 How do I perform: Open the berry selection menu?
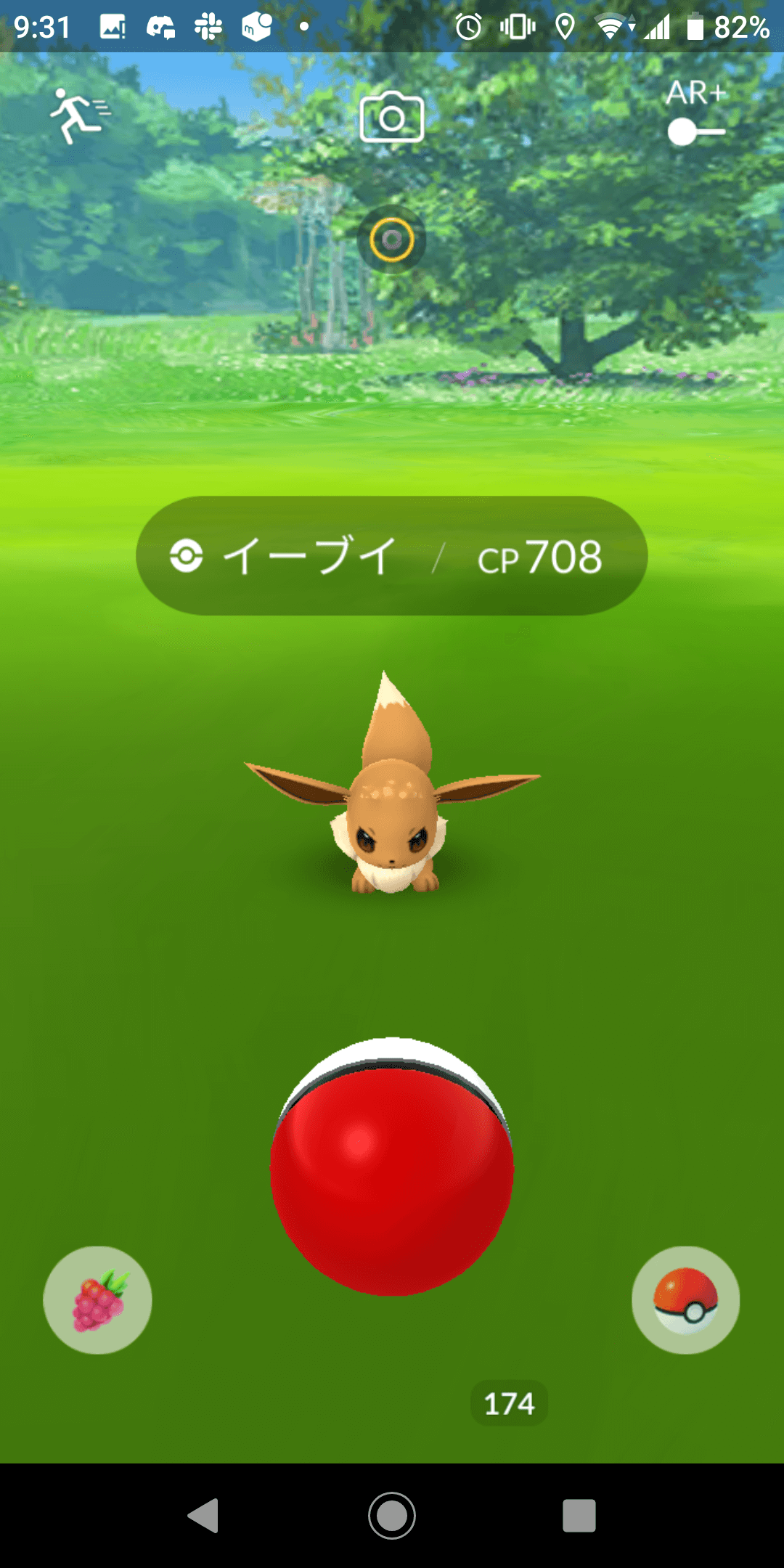tap(98, 1300)
